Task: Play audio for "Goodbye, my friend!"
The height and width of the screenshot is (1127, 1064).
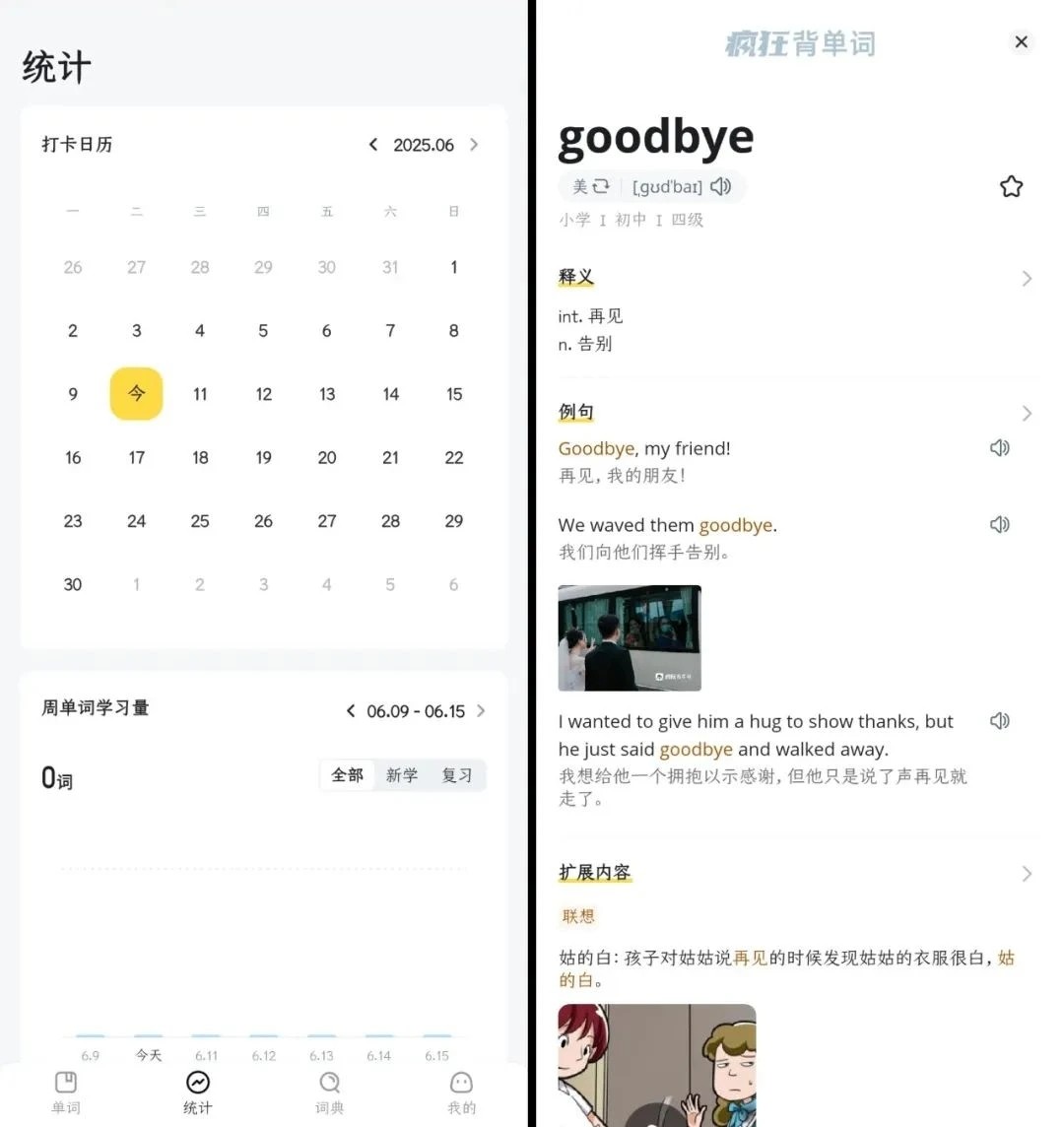Action: tap(999, 448)
